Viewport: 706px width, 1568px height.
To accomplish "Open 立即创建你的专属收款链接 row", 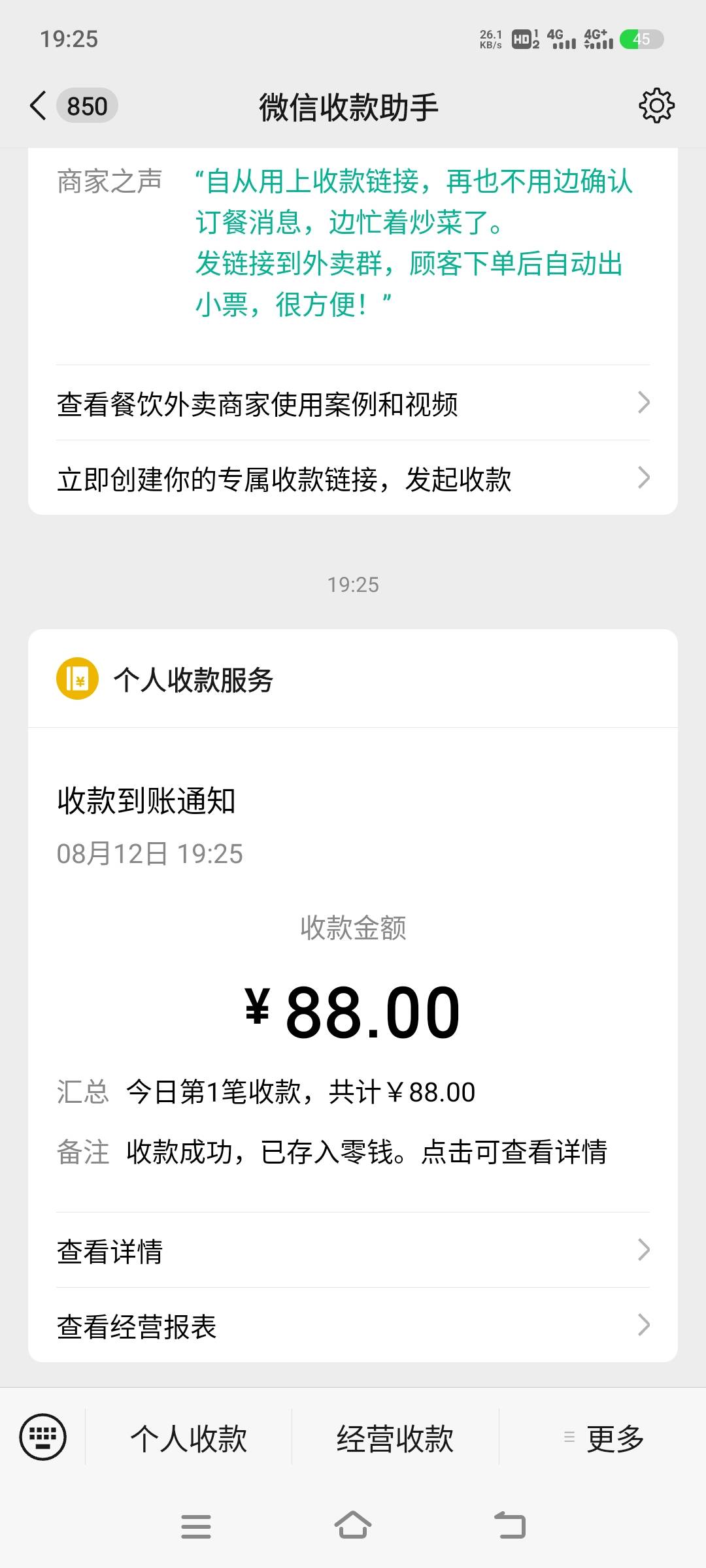I will click(353, 478).
